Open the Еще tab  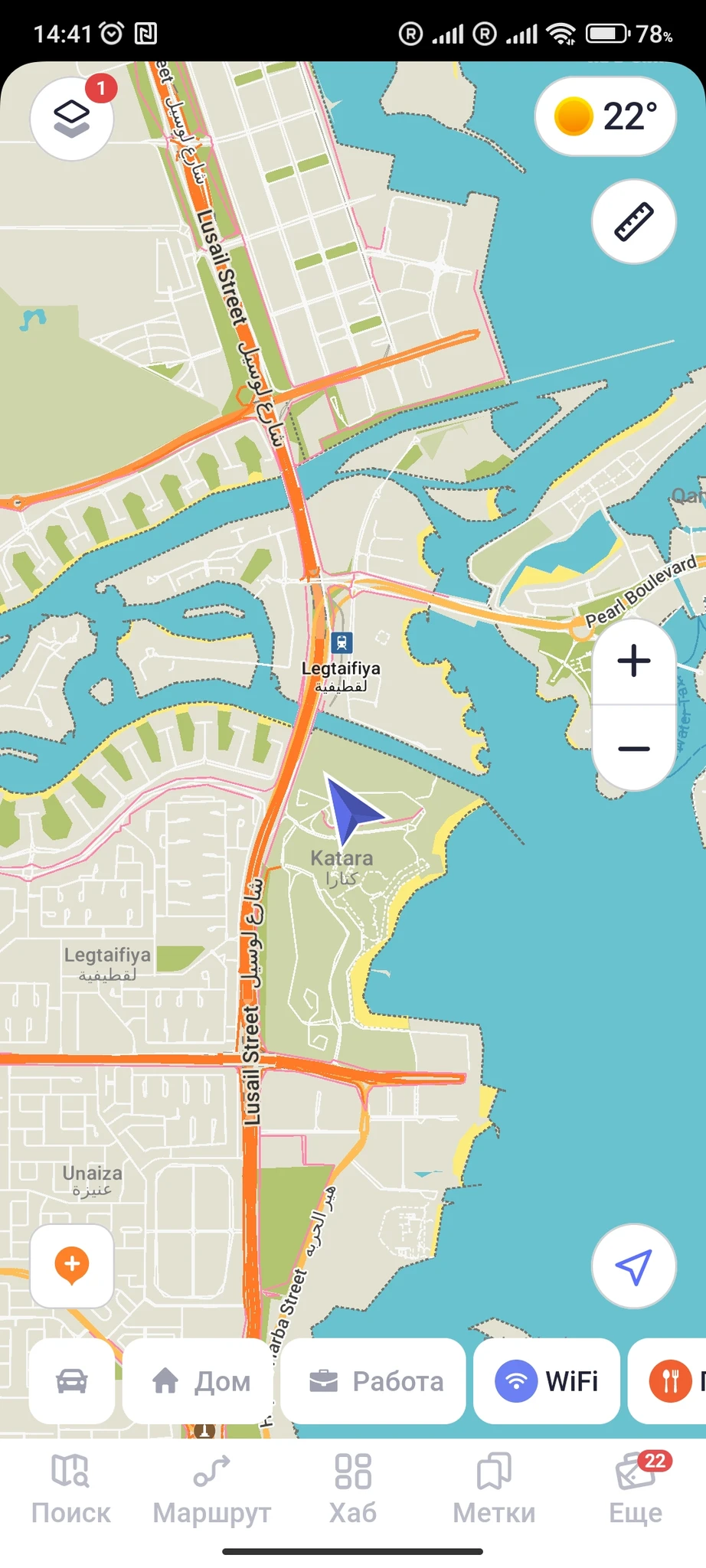[636, 1489]
